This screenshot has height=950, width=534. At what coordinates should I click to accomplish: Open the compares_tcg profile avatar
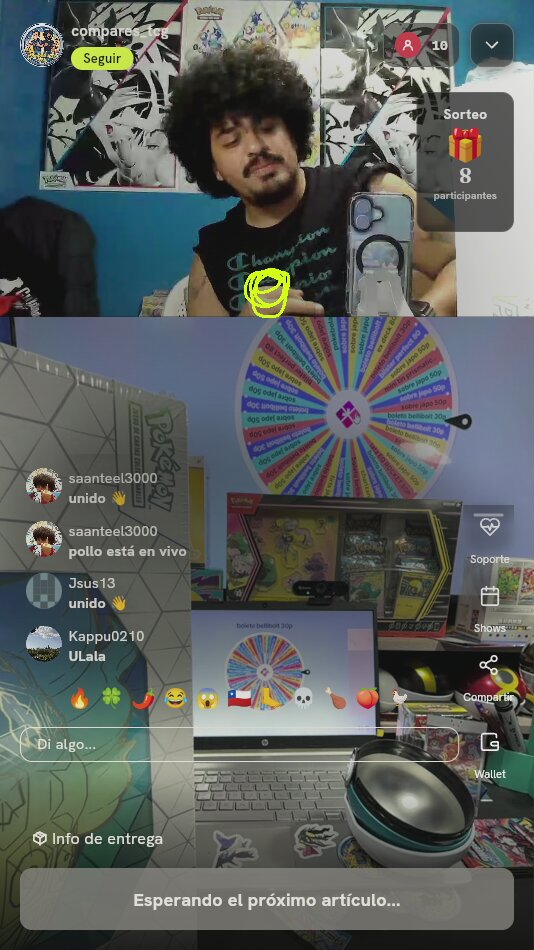42,45
